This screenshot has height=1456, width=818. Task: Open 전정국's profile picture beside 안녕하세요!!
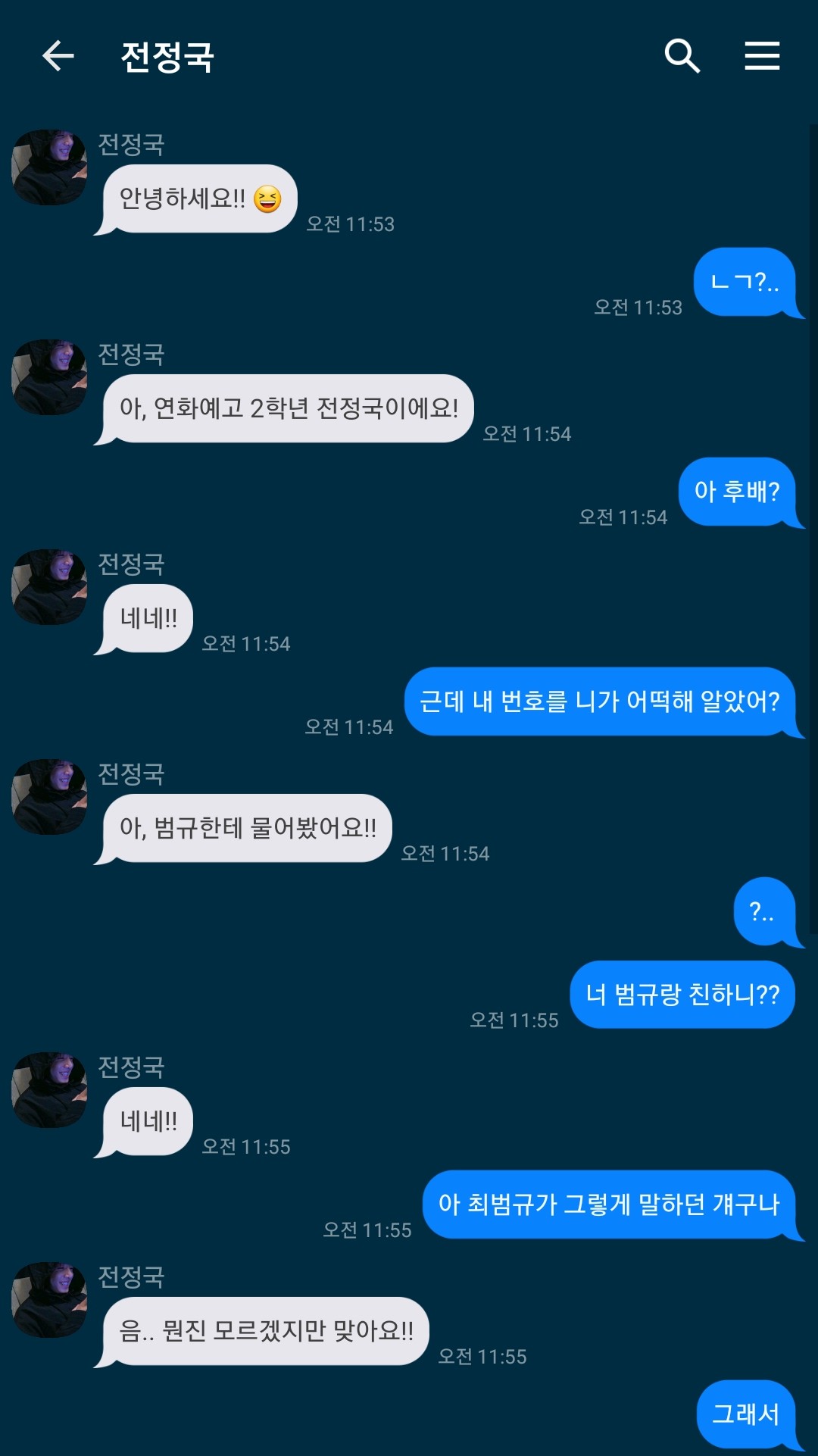(49, 167)
